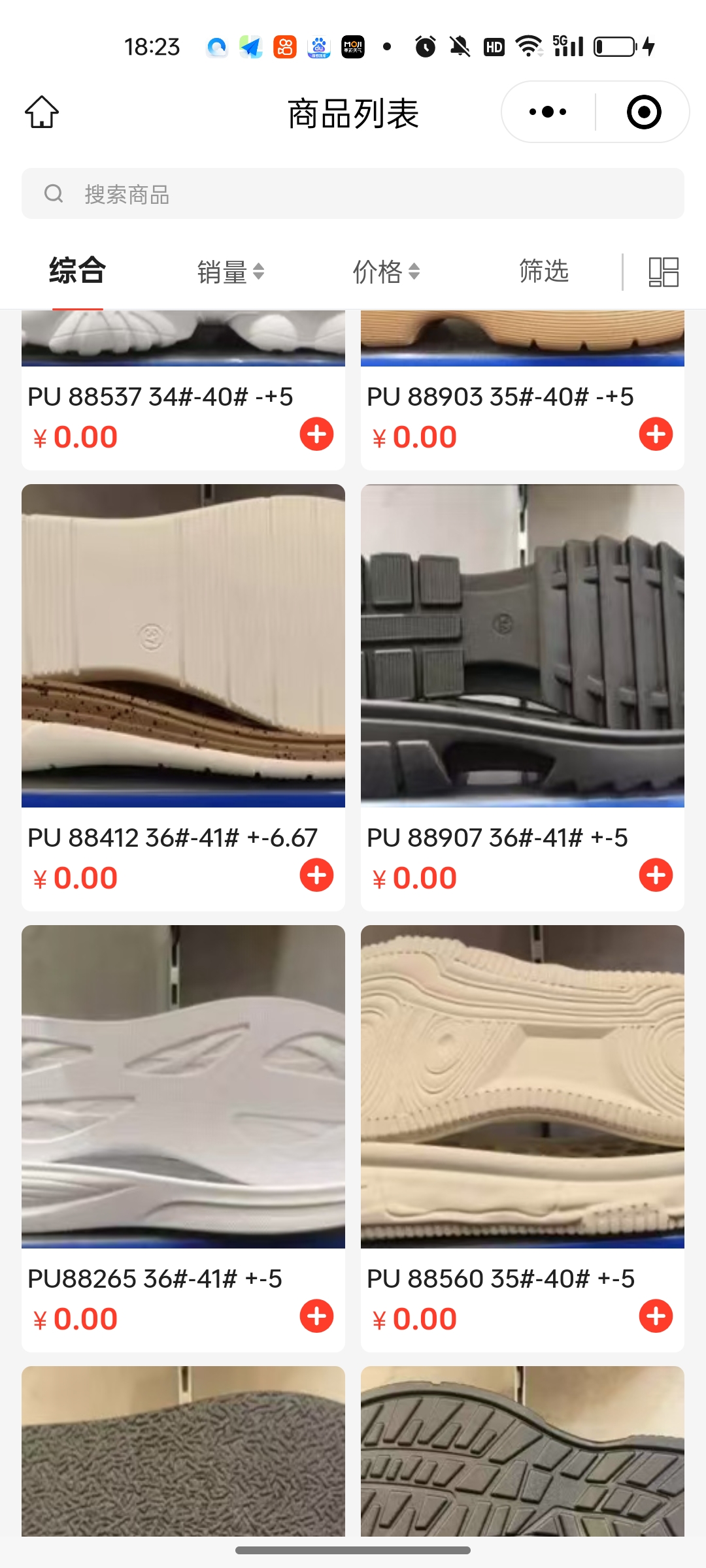The image size is (706, 1568).
Task: Add PU88265 36#-41# to cart
Action: click(316, 1316)
